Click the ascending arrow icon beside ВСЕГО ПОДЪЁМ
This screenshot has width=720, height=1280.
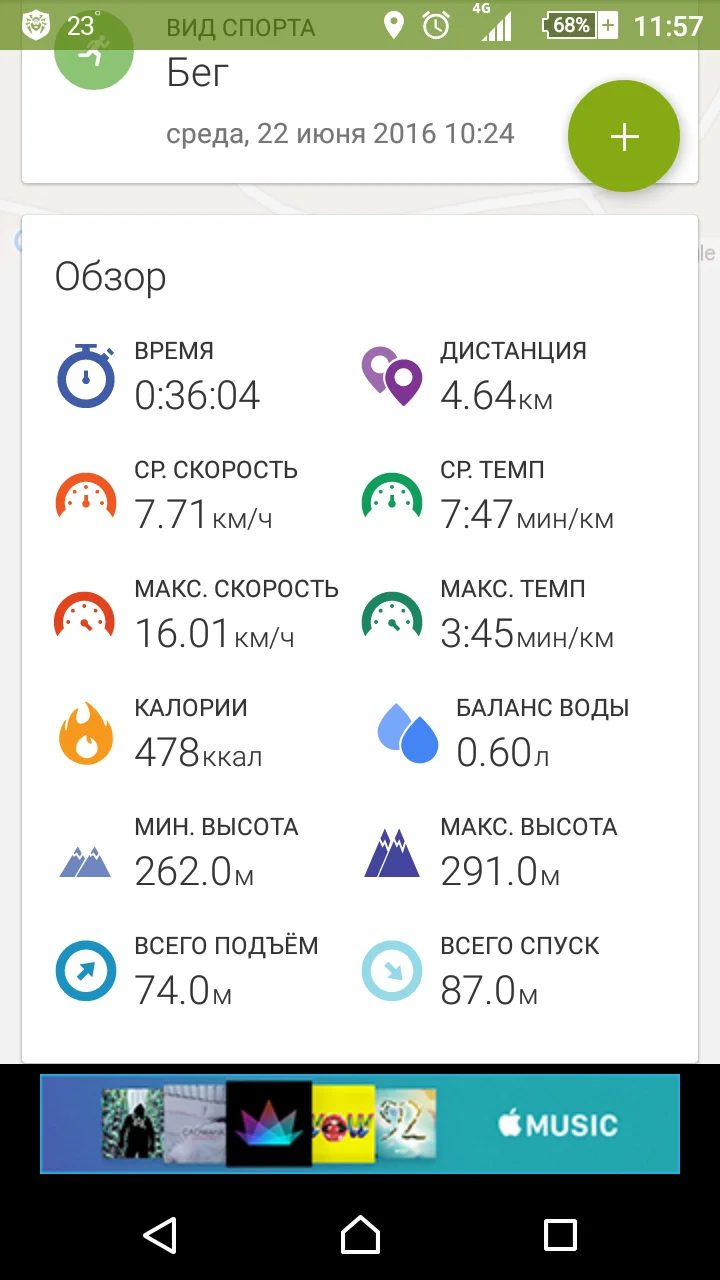pos(86,970)
